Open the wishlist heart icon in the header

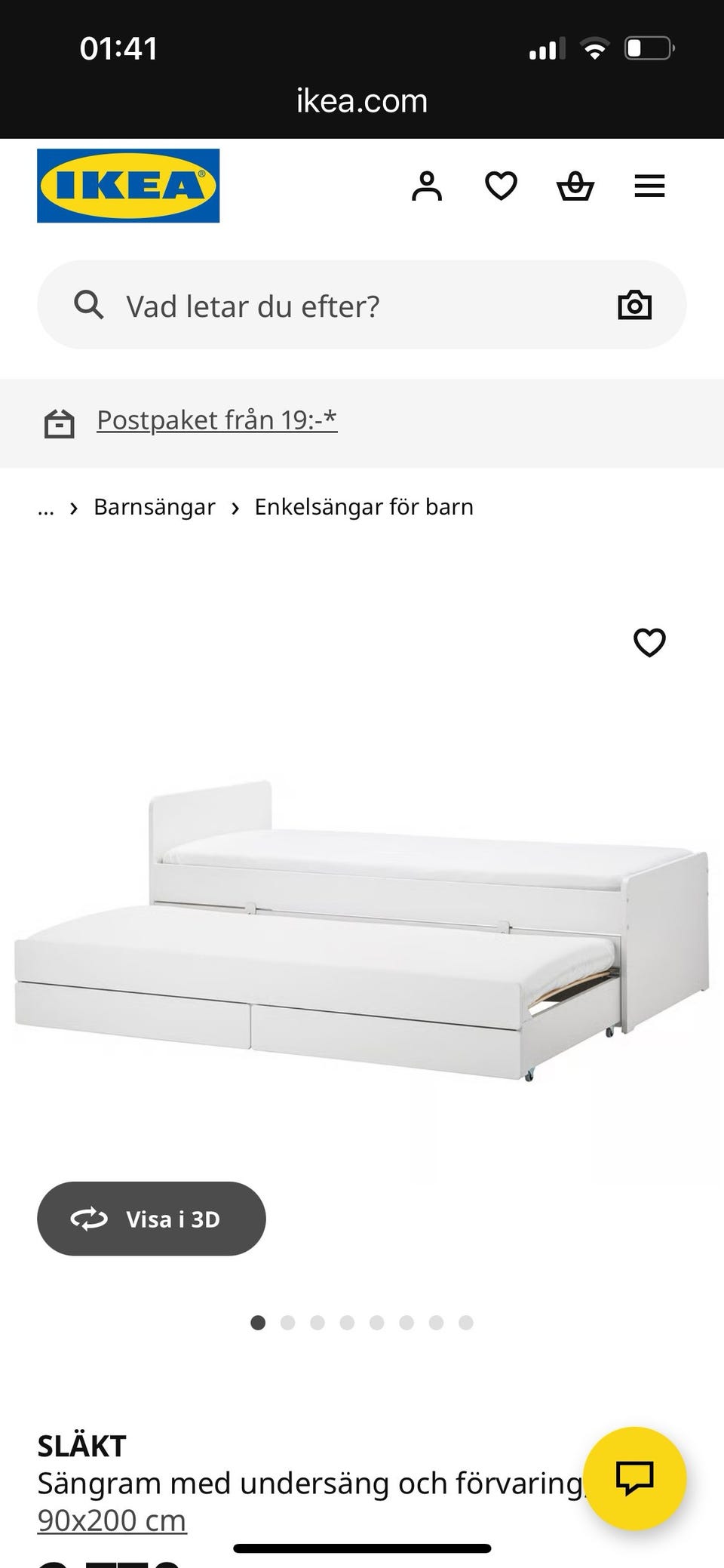500,186
